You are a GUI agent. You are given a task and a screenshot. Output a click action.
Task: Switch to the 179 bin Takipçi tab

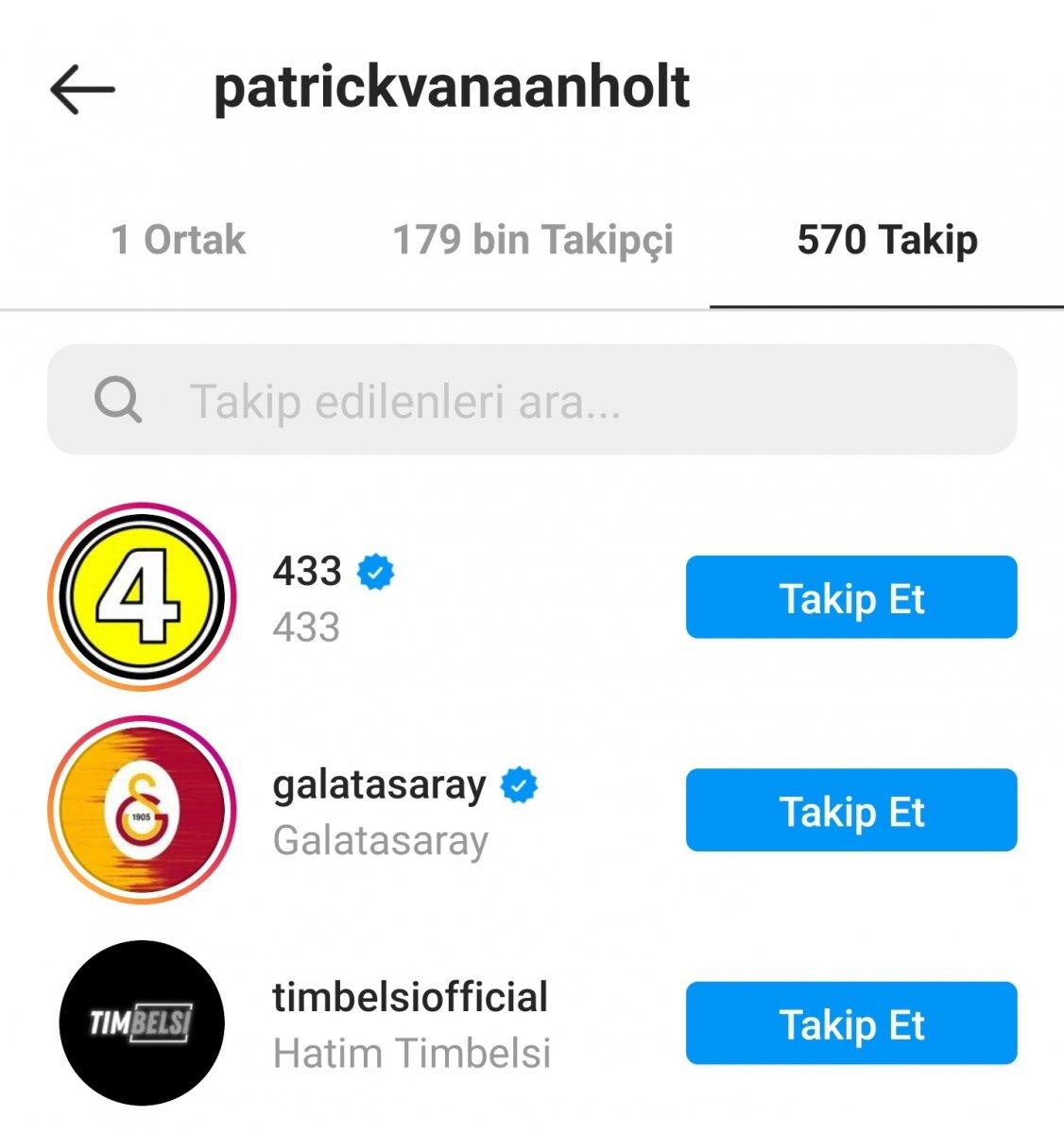pyautogui.click(x=534, y=240)
